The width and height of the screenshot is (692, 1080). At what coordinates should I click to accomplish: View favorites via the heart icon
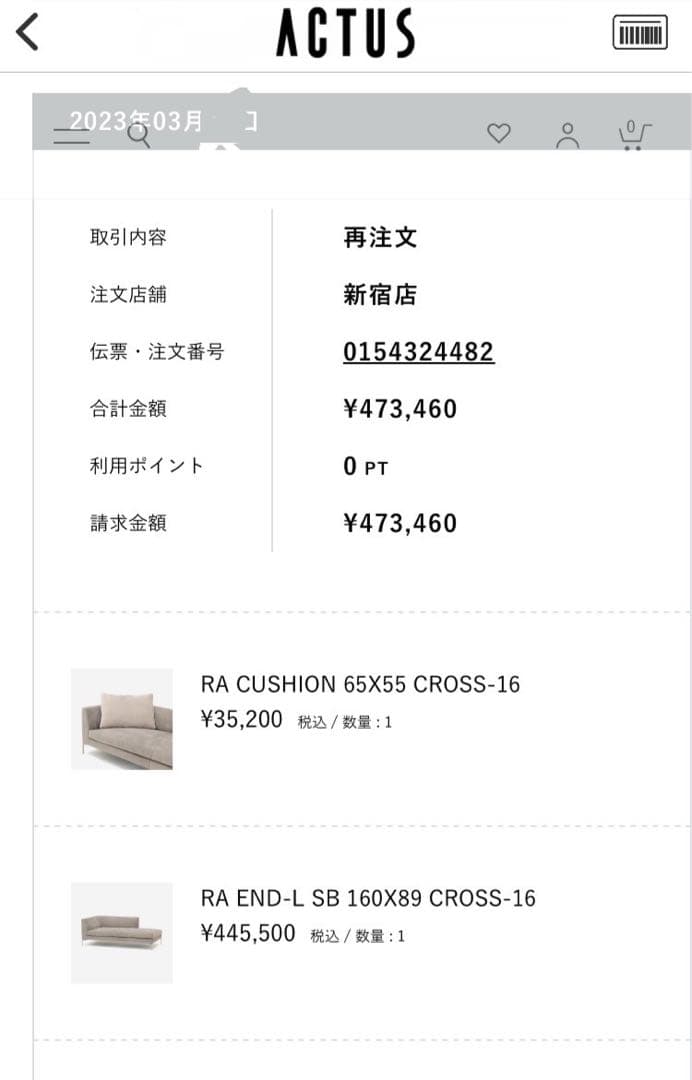tap(498, 133)
